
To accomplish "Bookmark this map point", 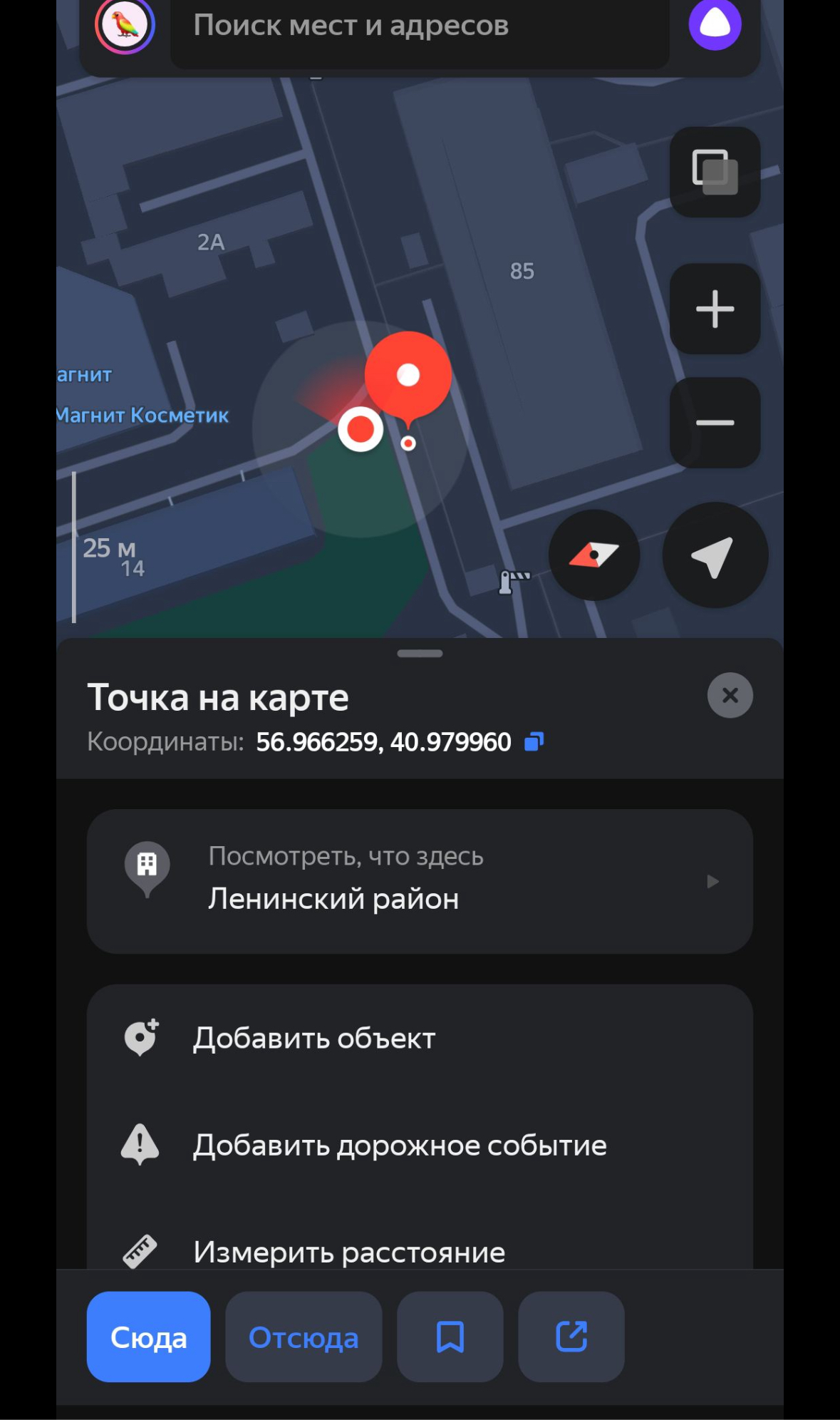I will tap(450, 1337).
